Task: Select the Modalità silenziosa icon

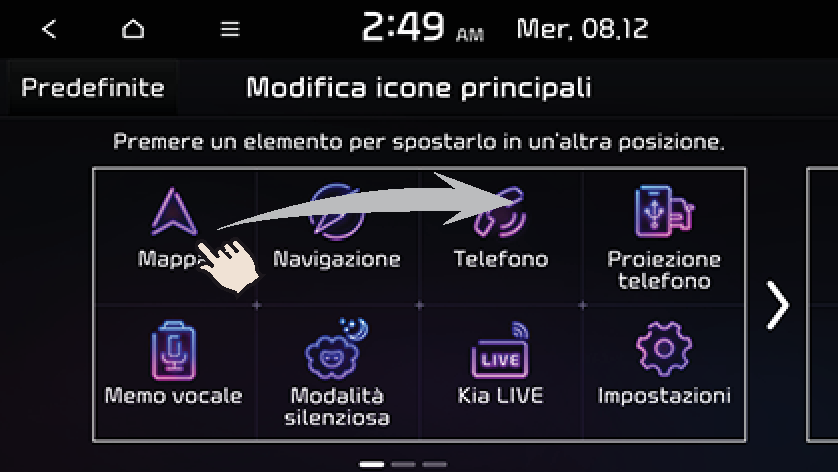Action: [337, 370]
